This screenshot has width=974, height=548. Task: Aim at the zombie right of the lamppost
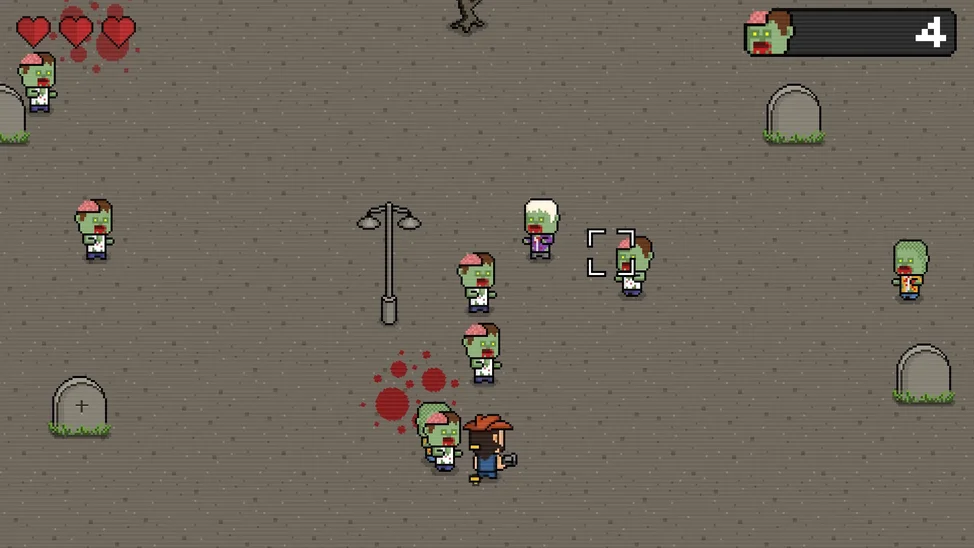(x=477, y=282)
